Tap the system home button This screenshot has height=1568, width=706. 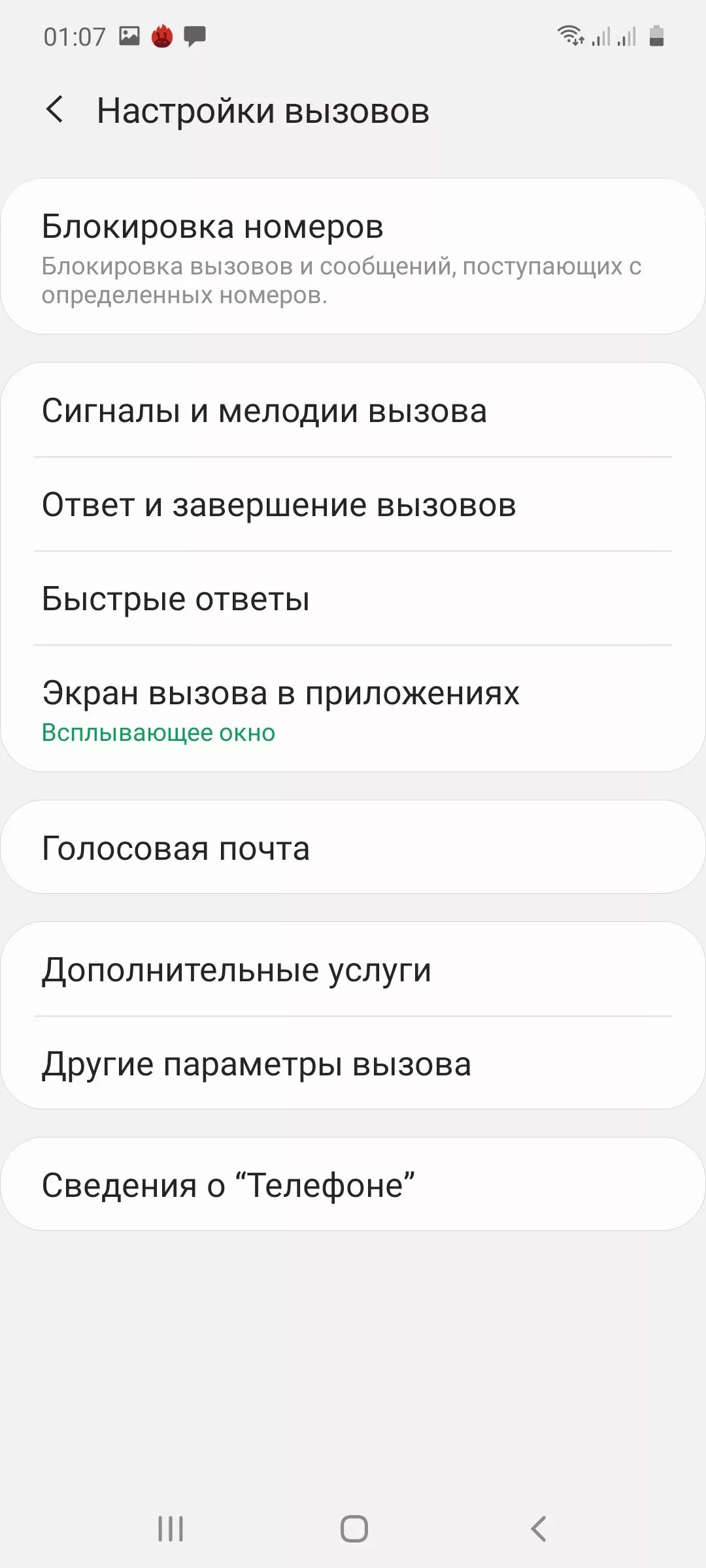354,1529
